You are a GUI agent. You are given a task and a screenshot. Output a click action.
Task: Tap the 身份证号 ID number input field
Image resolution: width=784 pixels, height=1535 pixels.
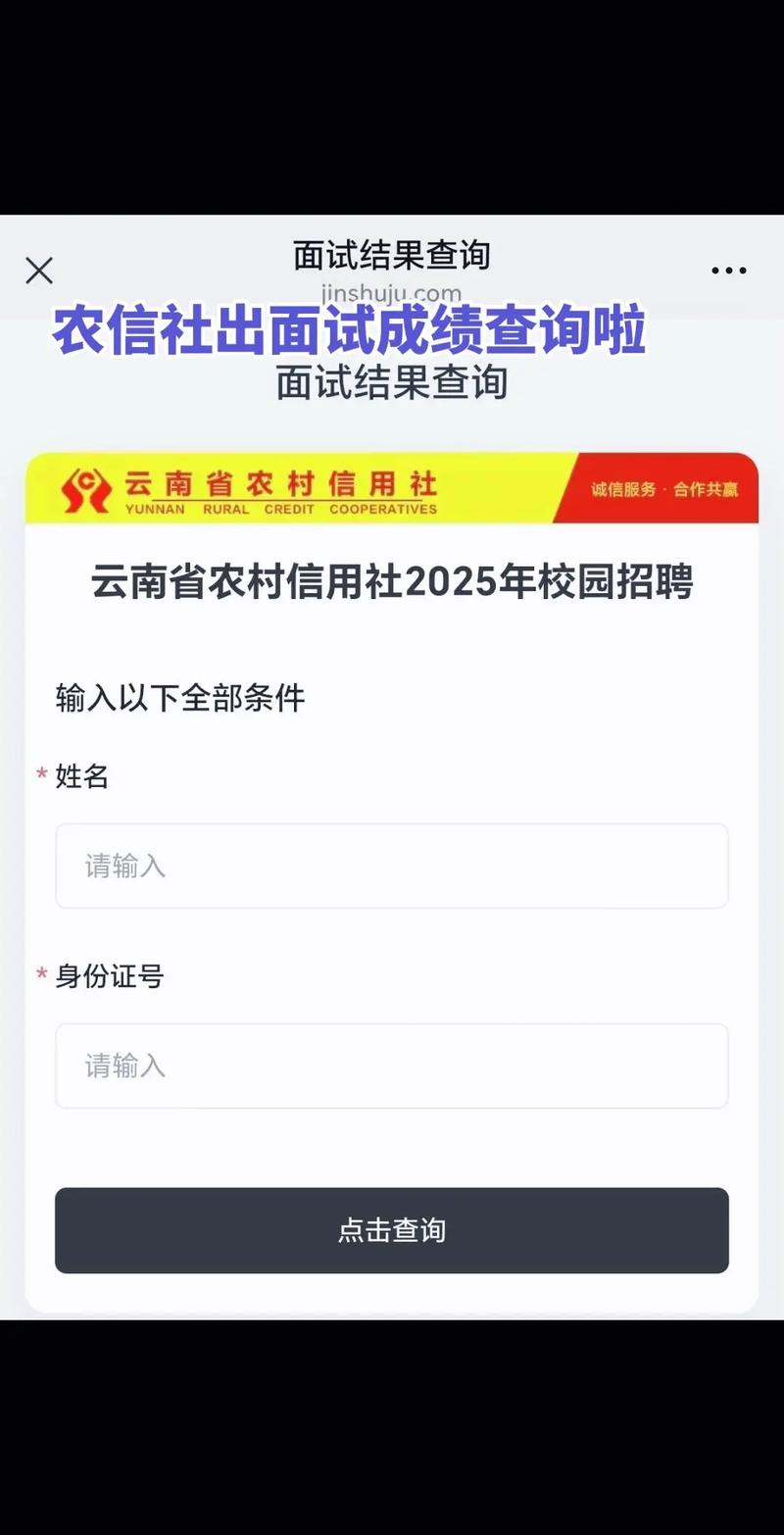pyautogui.click(x=392, y=1066)
